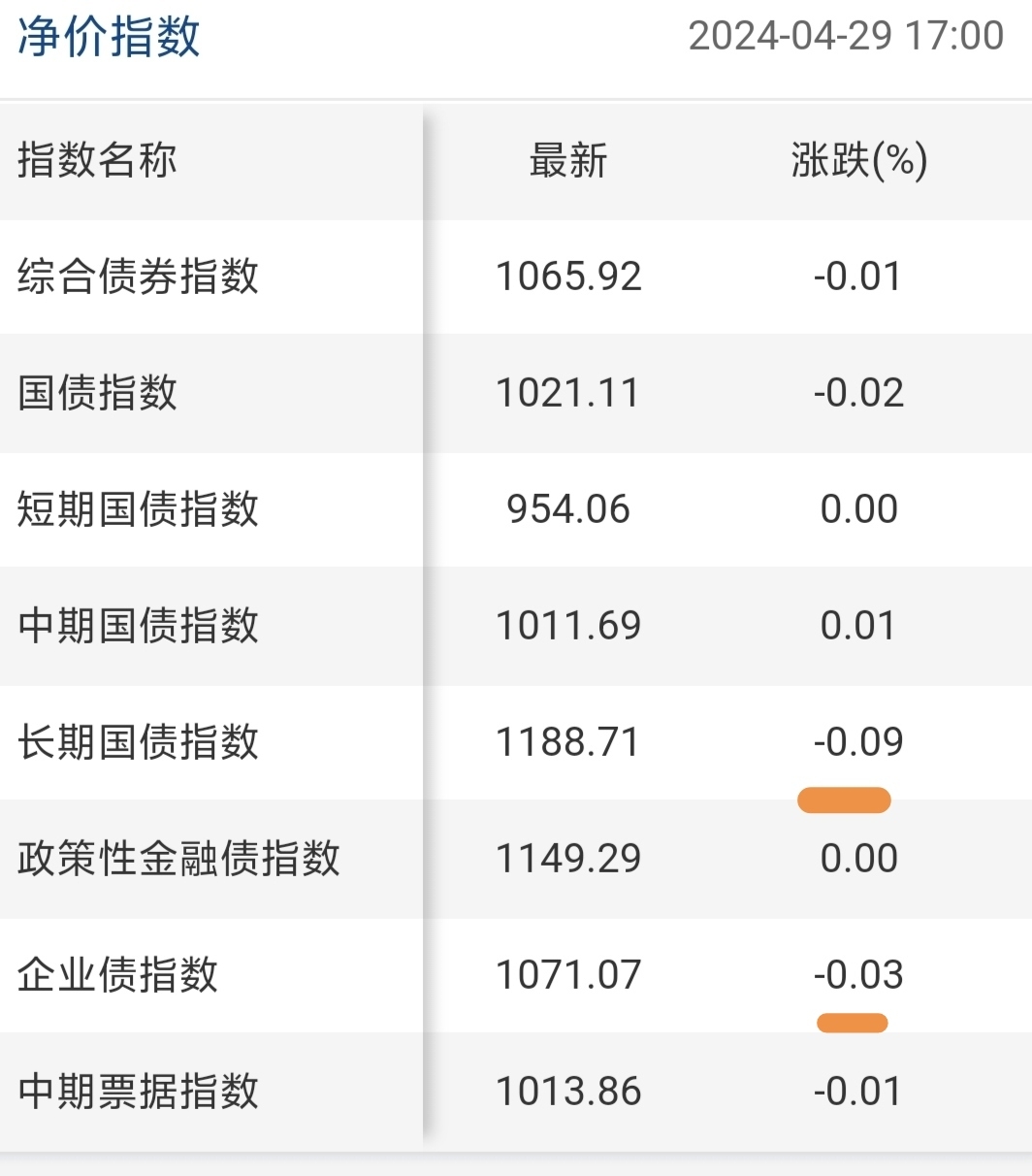Sort by the 最新 column header
Screen dimensions: 1032x1176
click(567, 161)
